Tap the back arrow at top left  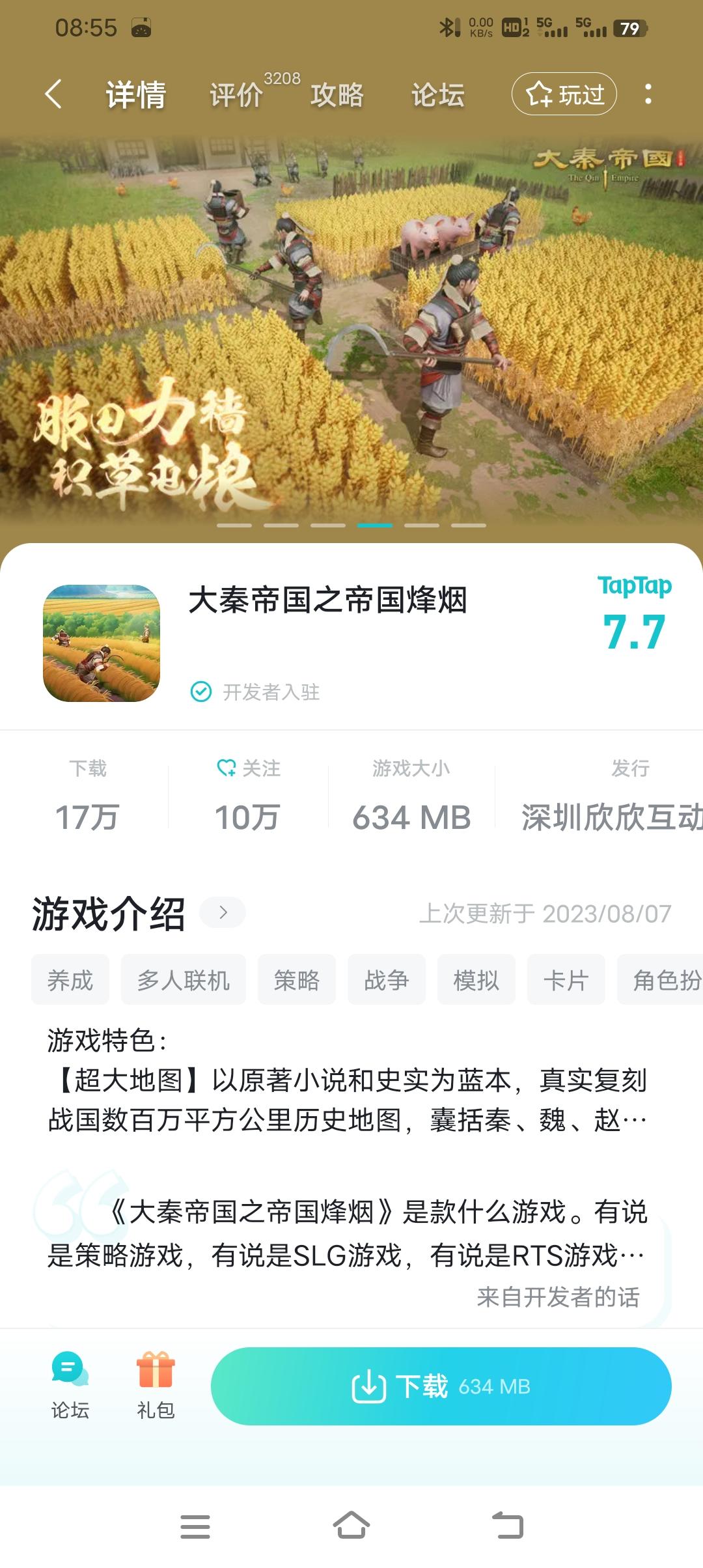tap(54, 94)
